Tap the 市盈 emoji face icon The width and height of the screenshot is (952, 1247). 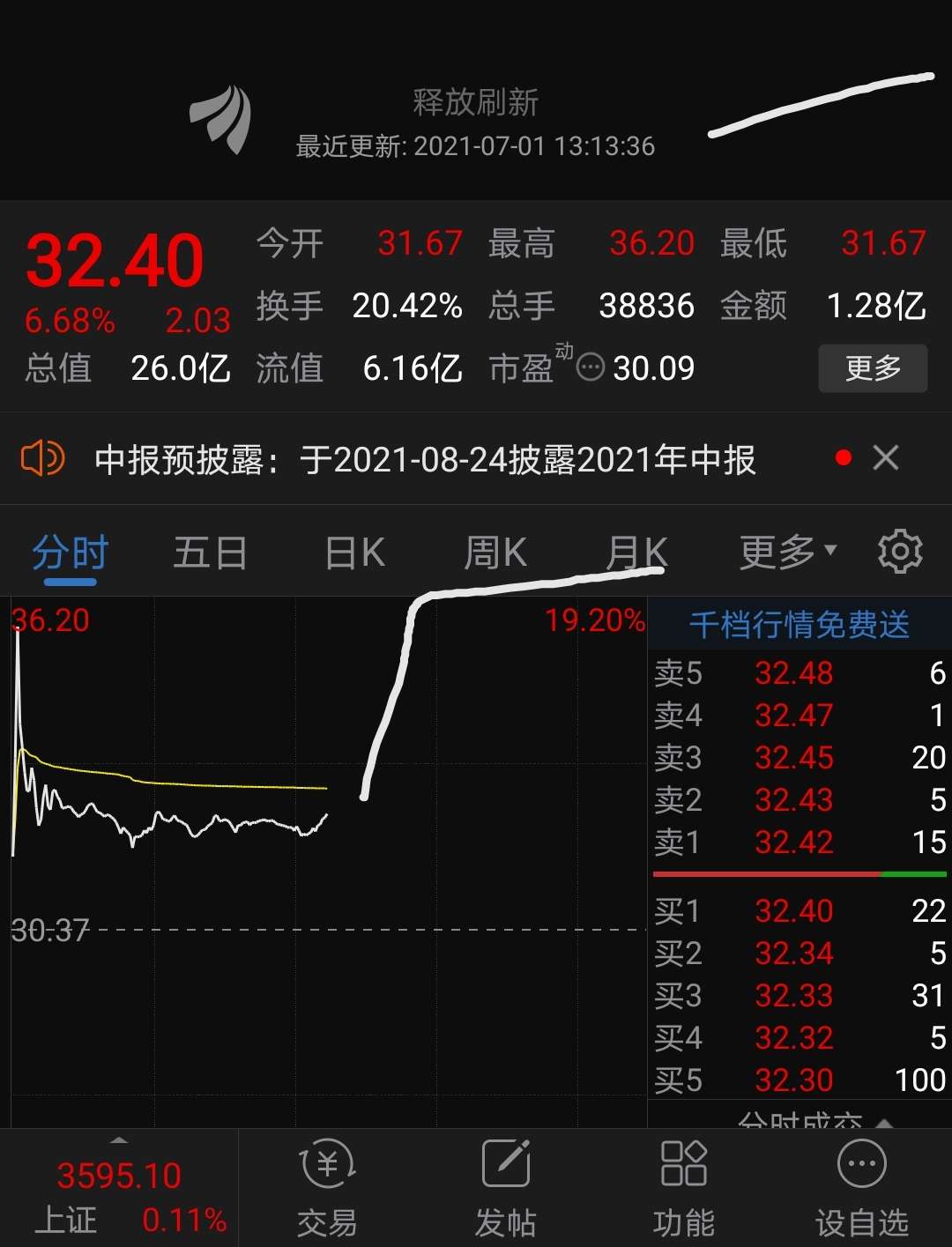591,367
